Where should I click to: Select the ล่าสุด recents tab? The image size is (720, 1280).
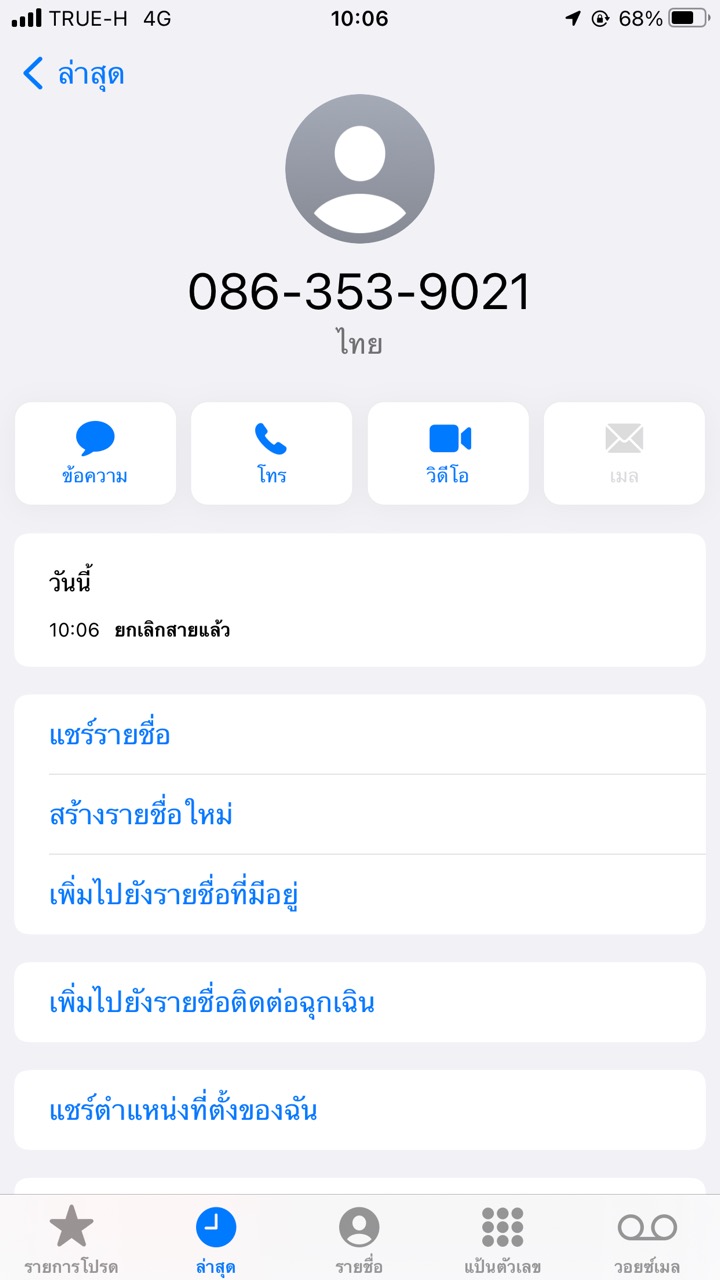click(x=216, y=1239)
